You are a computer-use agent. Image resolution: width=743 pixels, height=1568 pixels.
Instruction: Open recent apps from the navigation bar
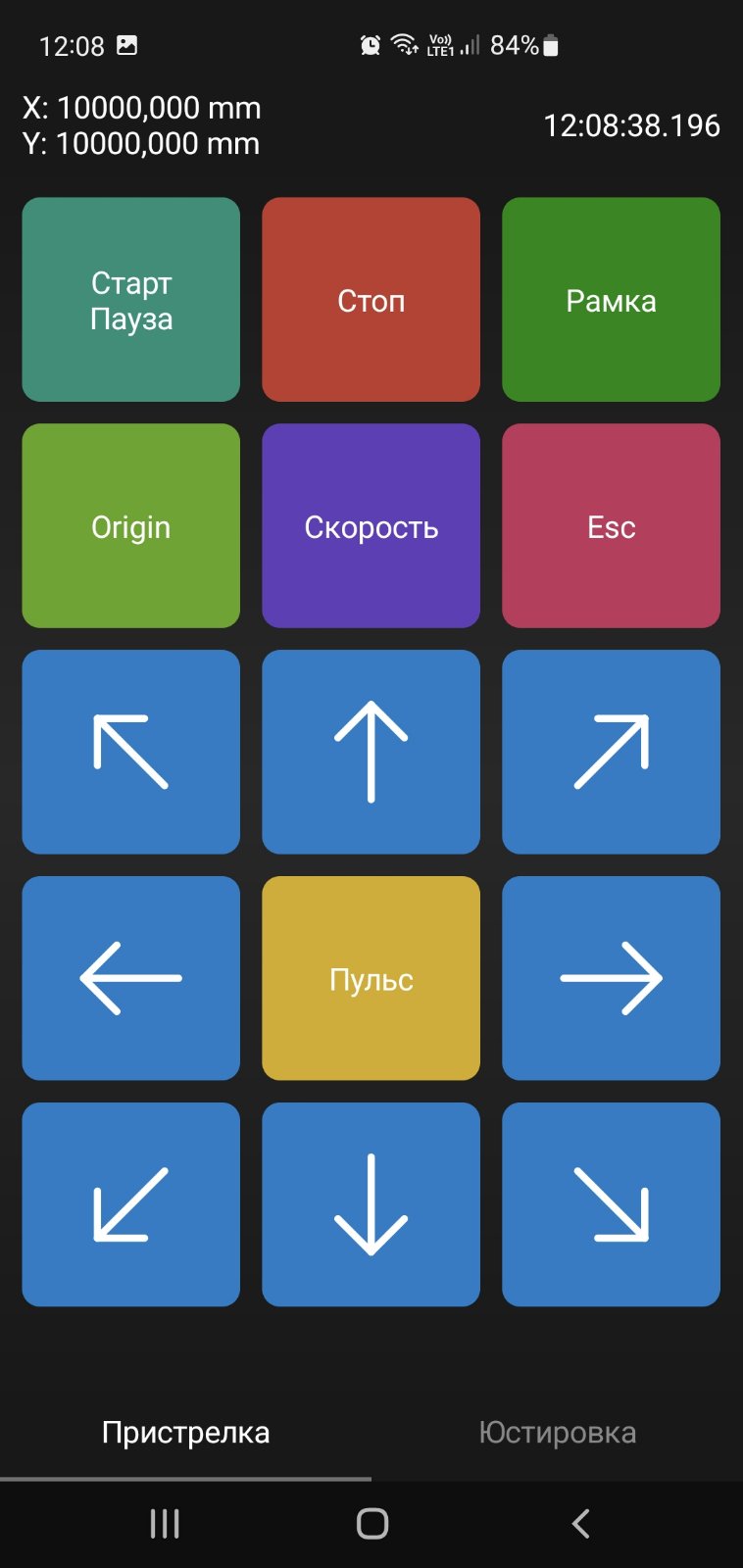pos(165,1523)
